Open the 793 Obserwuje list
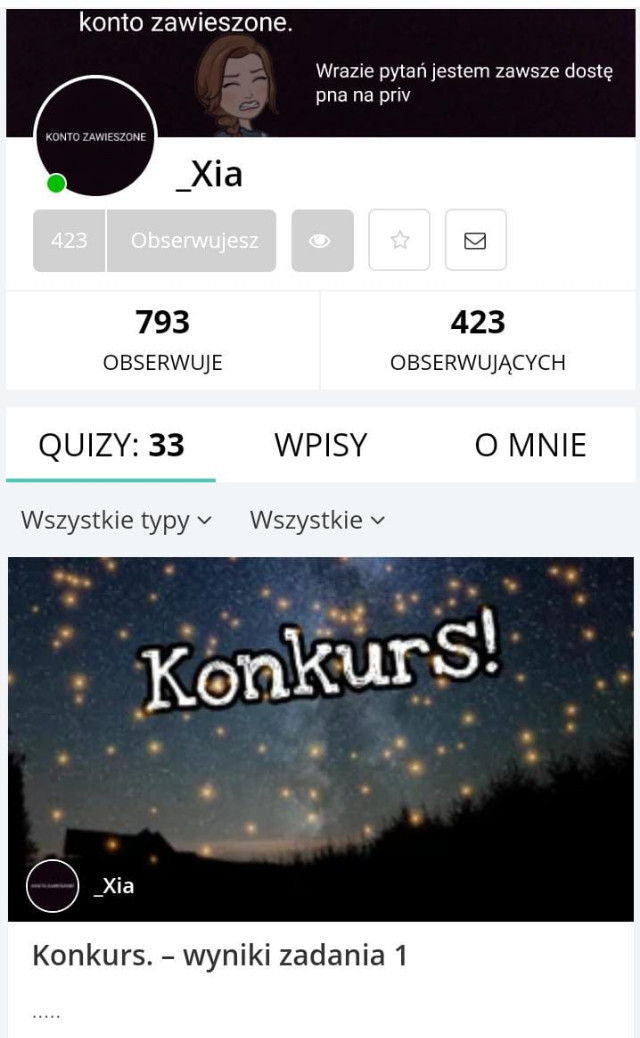The height and width of the screenshot is (1038, 640). 163,340
